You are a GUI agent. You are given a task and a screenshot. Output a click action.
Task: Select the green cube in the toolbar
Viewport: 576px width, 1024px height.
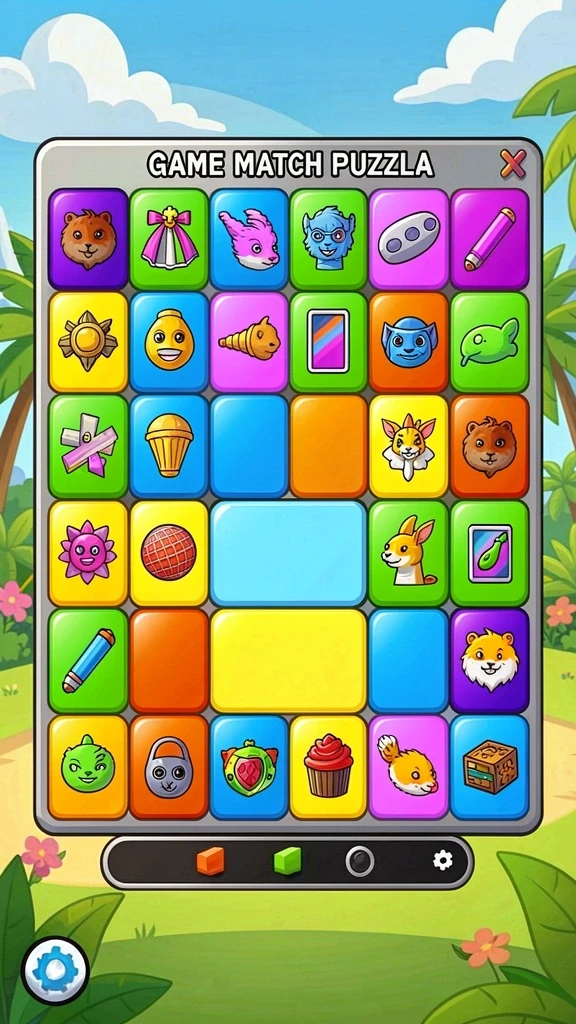(287, 861)
